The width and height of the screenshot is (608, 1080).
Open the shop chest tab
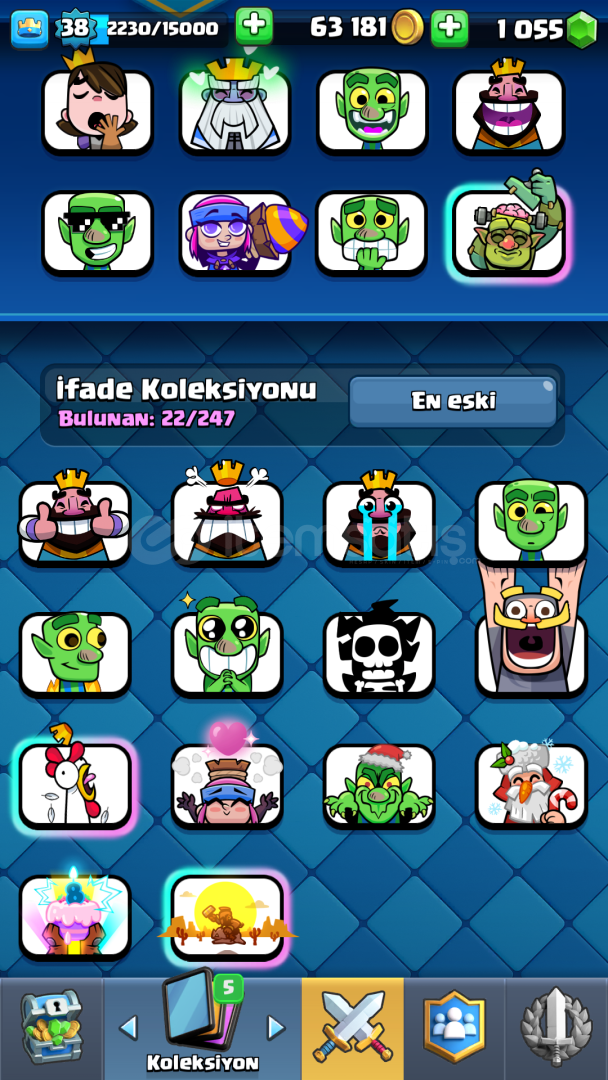point(52,1028)
